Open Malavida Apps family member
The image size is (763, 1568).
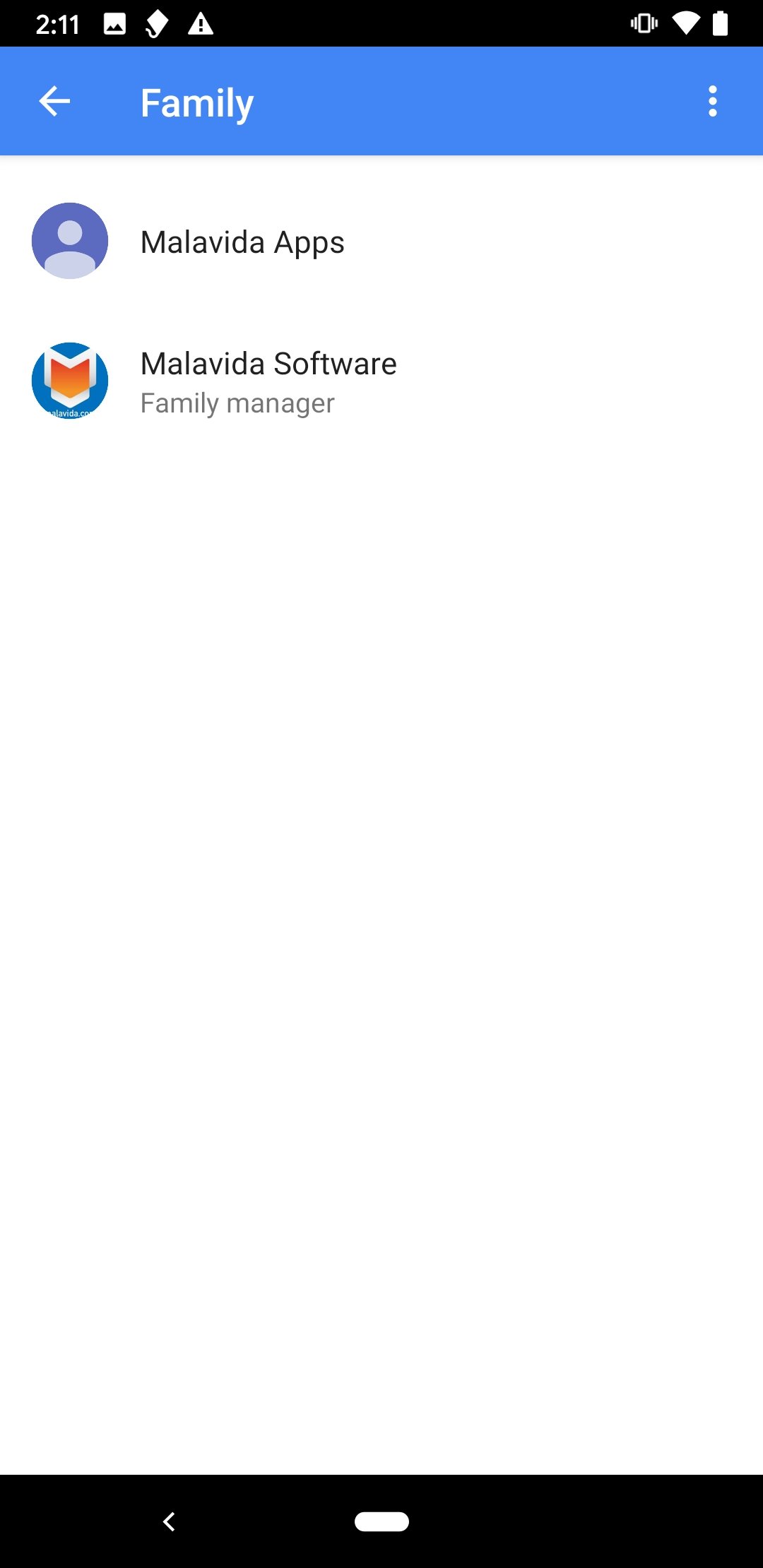(x=242, y=242)
